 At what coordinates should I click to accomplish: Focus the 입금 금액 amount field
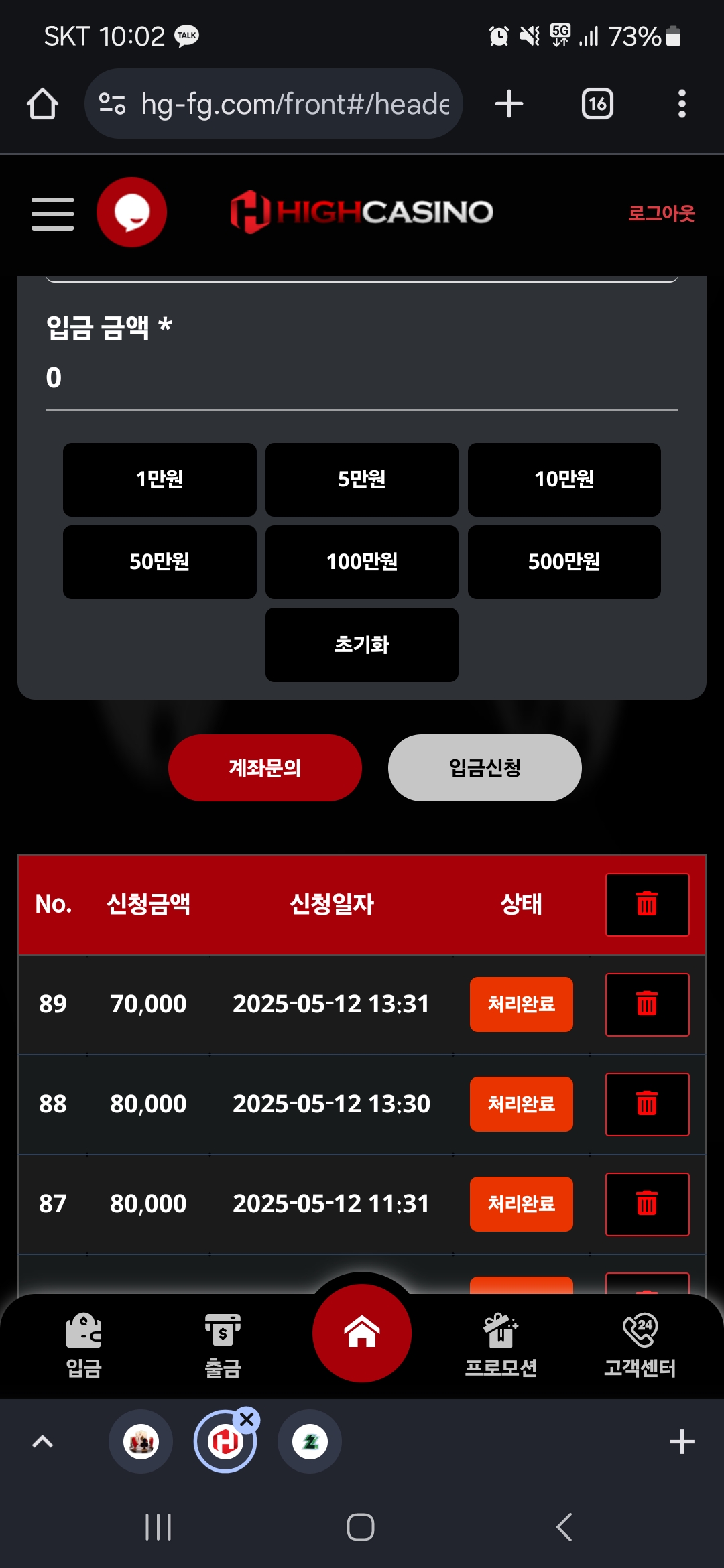(362, 377)
